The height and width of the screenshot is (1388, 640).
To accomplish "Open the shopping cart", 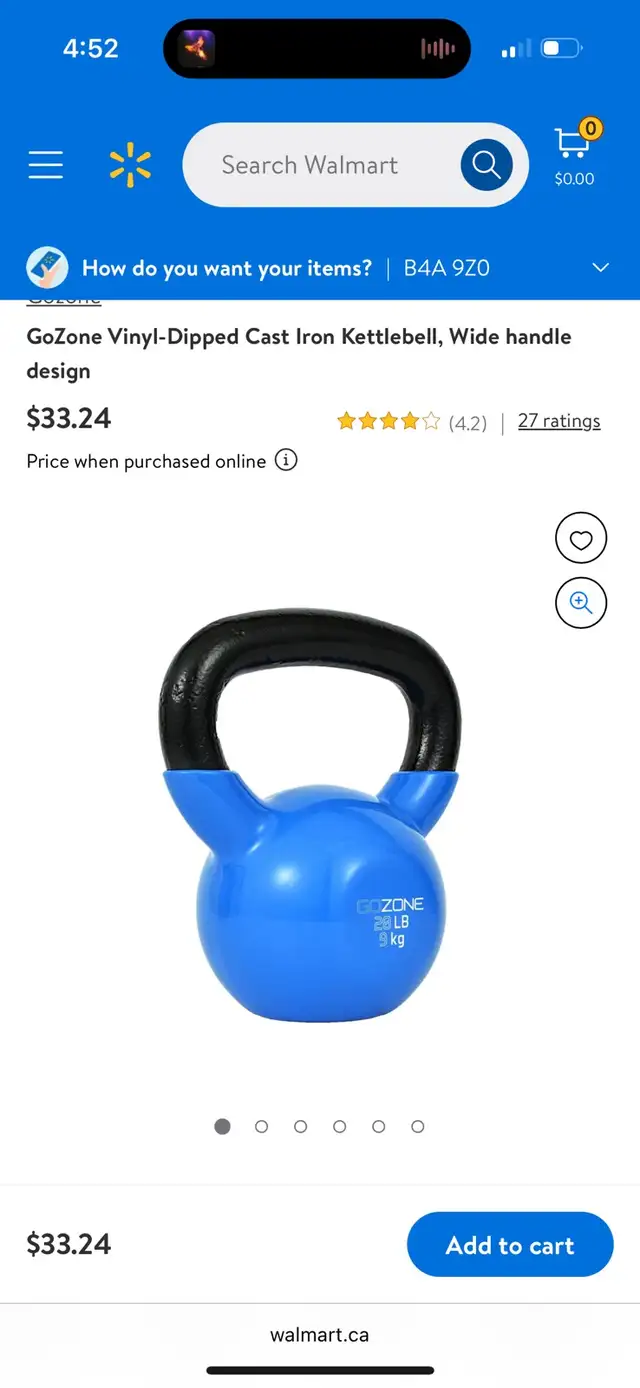I will tap(574, 155).
